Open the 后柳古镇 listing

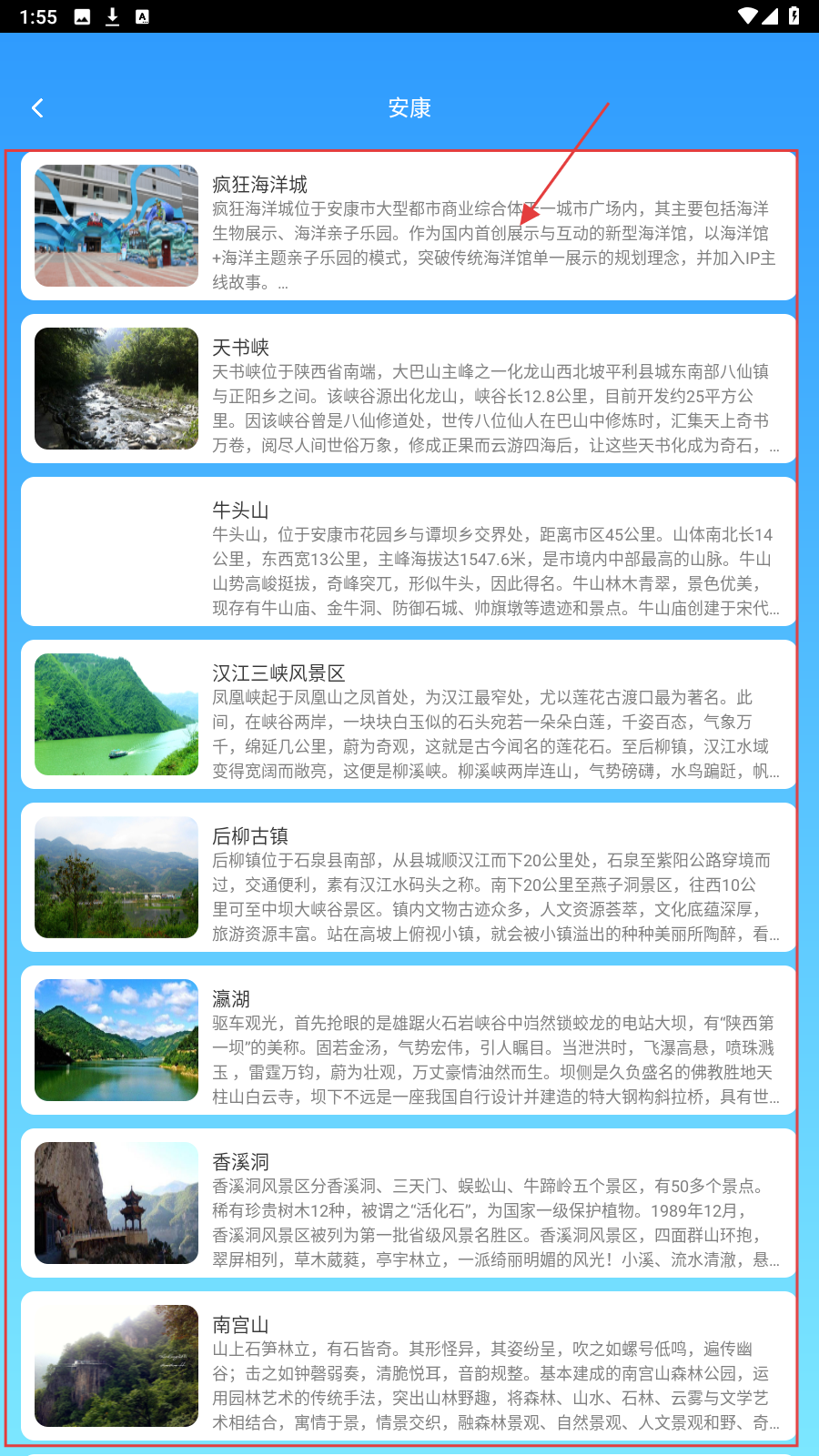tap(408, 877)
